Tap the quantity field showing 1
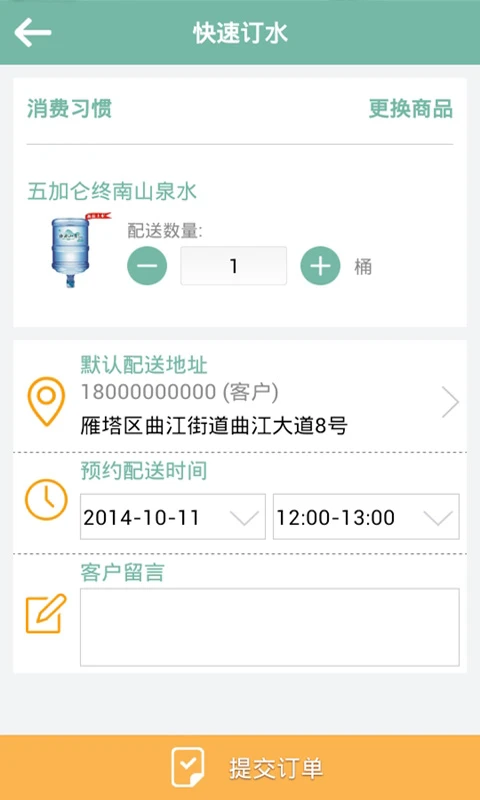The image size is (480, 800). (234, 265)
